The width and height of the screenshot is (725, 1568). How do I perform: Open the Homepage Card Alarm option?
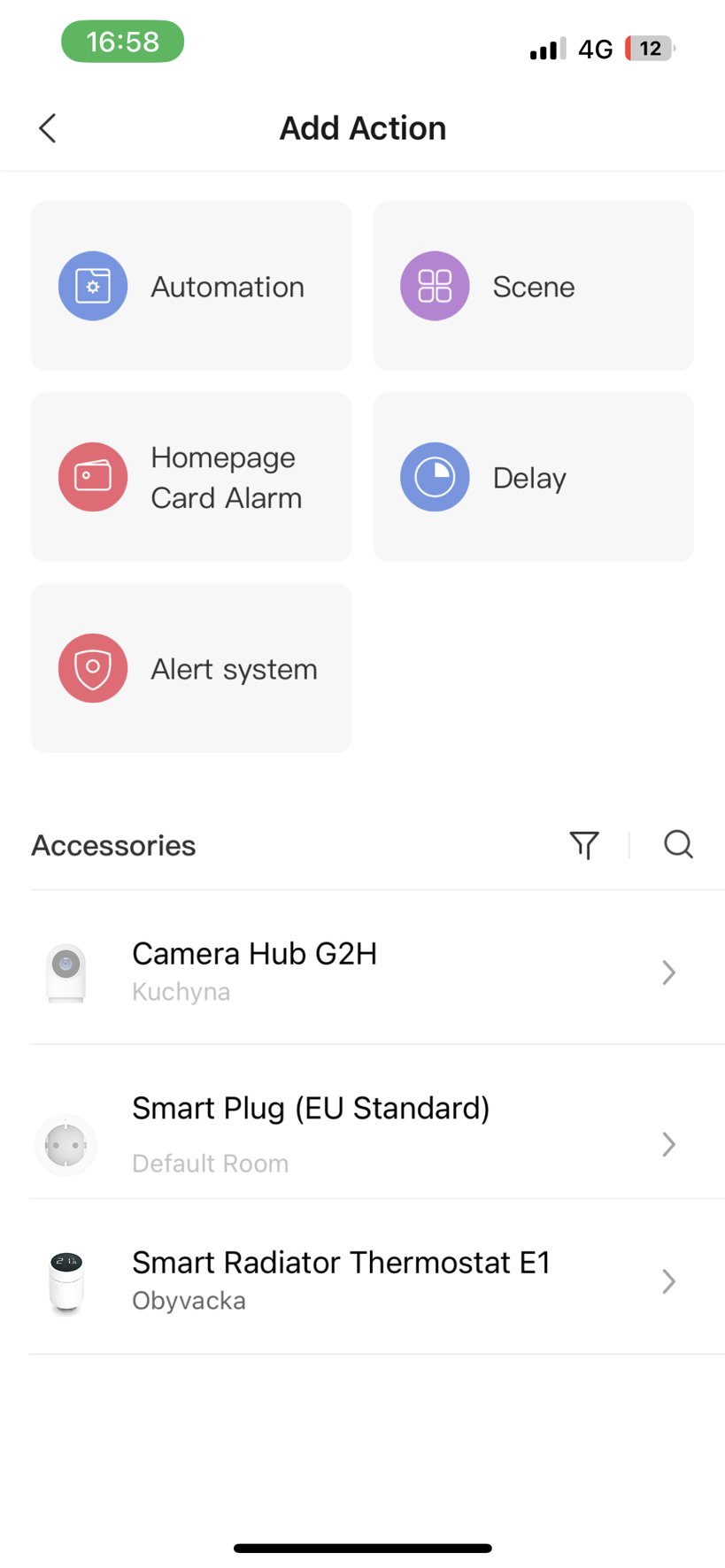191,477
